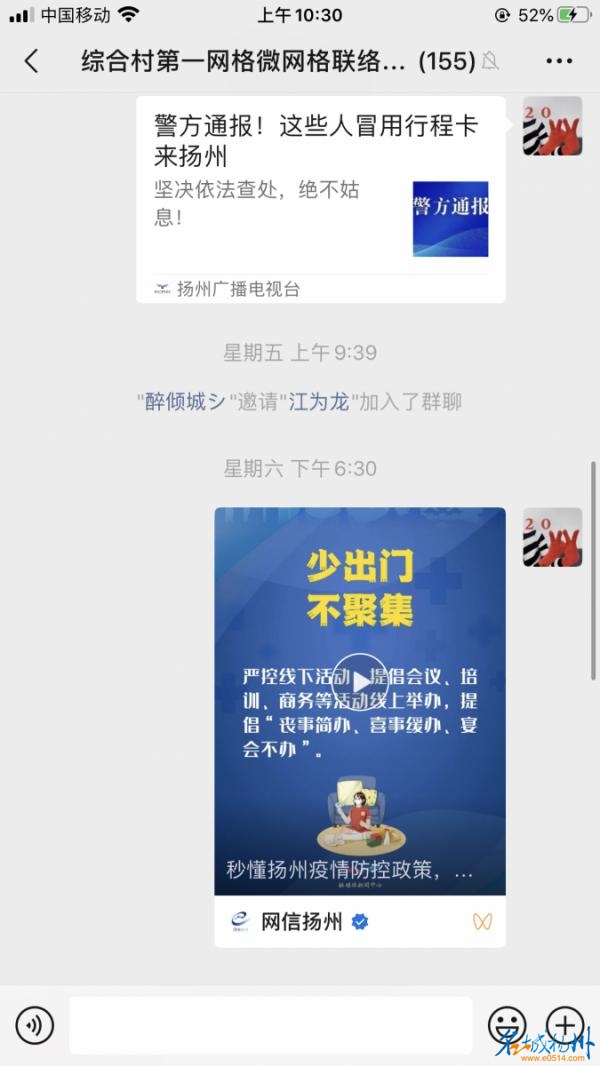Open sender avatar beside the video message
Screen dimensions: 600x1066
(x=552, y=537)
